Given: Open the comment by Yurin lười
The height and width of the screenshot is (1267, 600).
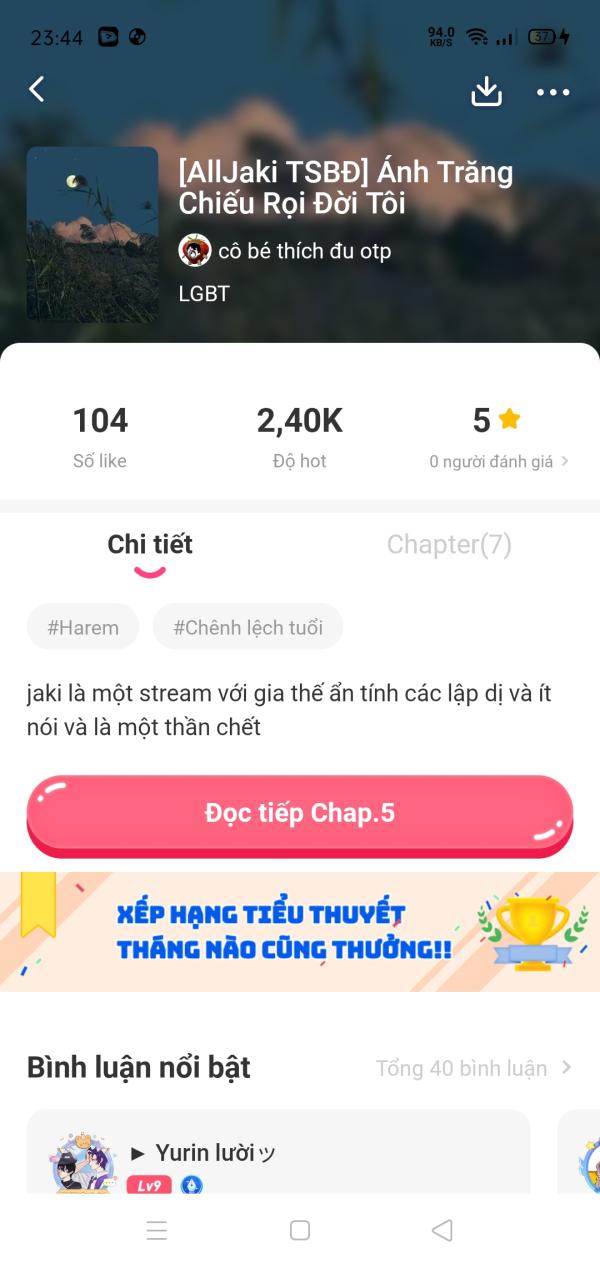Looking at the screenshot, I should click(x=278, y=1152).
